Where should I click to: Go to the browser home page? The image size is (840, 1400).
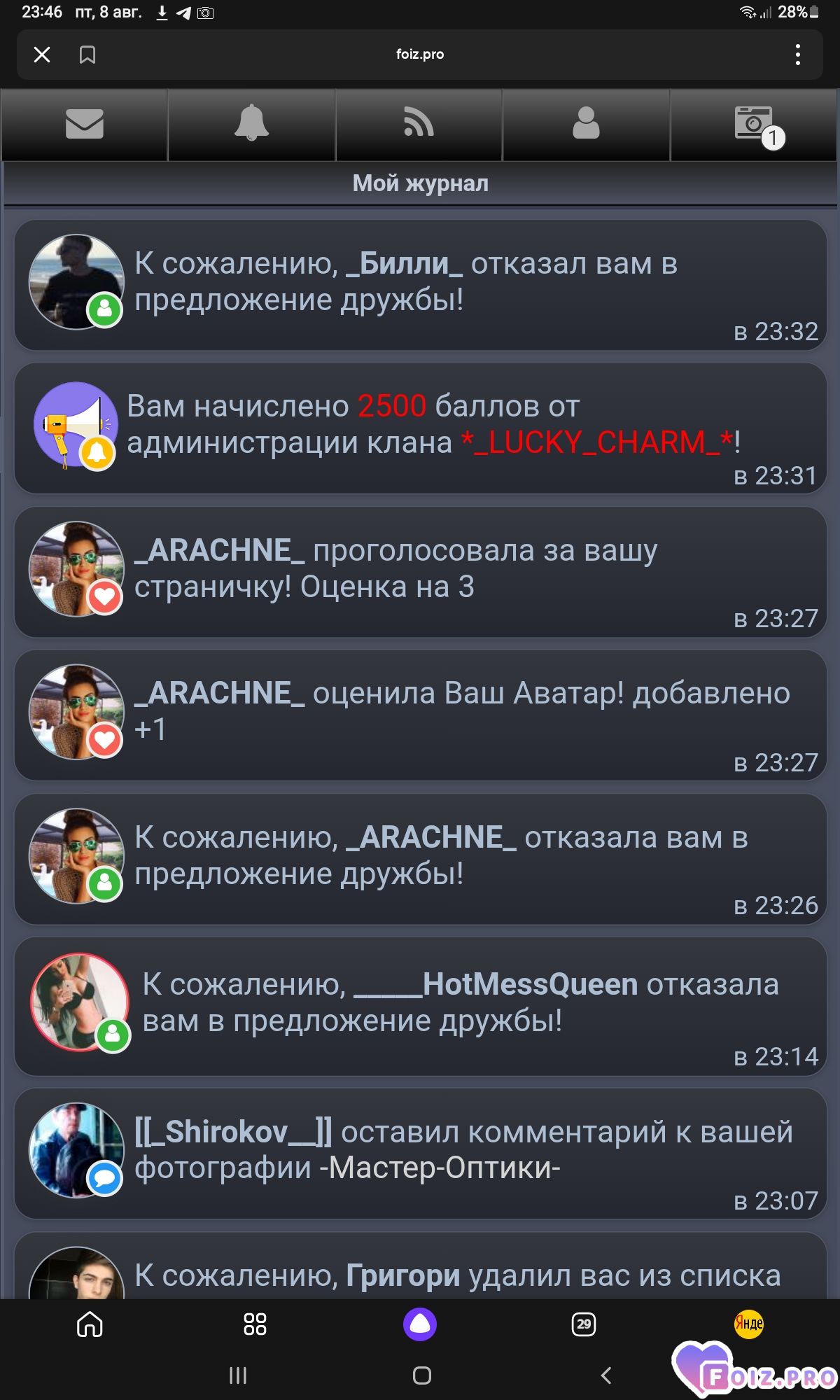click(x=90, y=1324)
